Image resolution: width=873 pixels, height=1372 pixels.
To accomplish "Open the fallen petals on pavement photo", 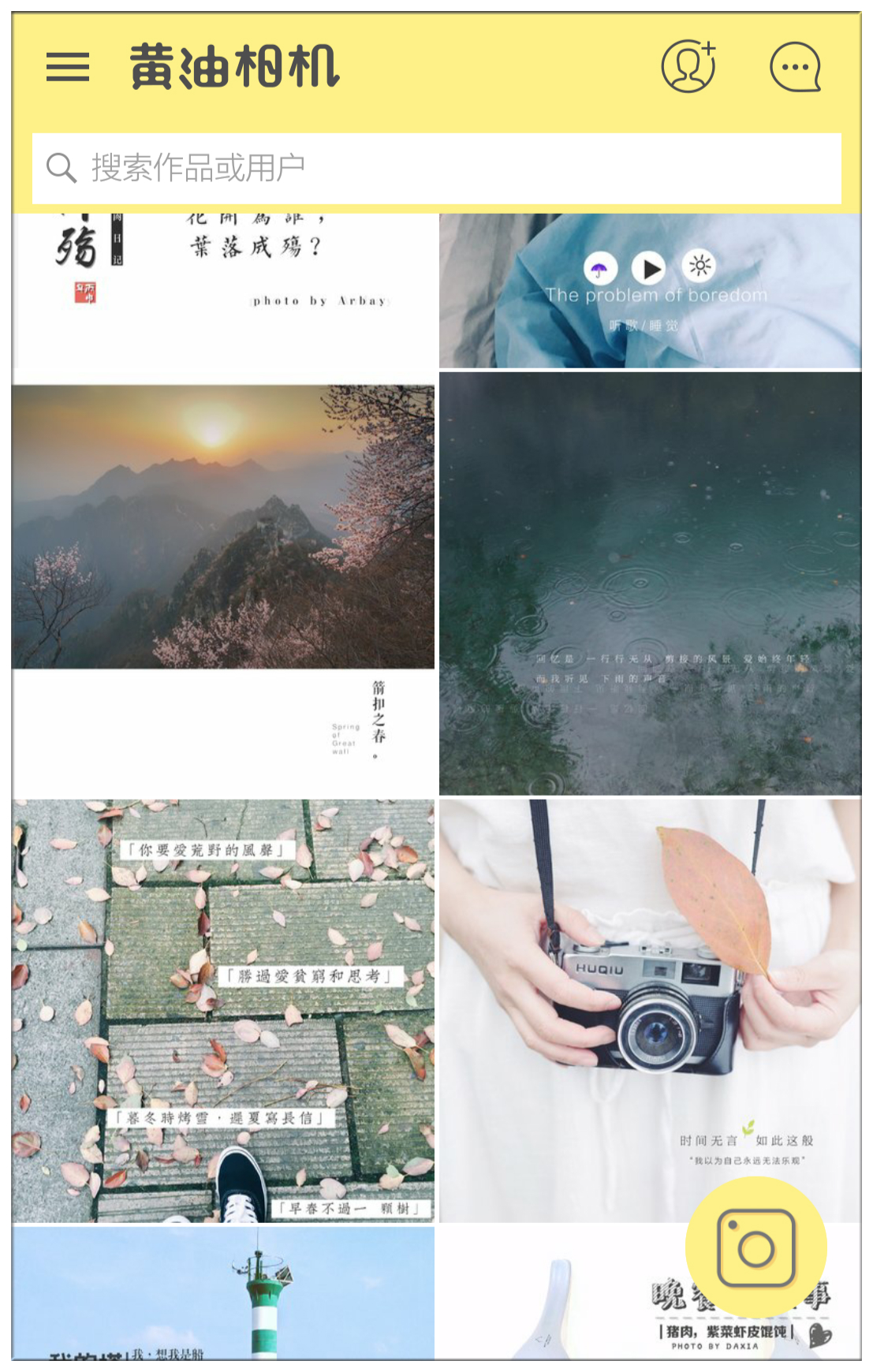I will point(223,1011).
